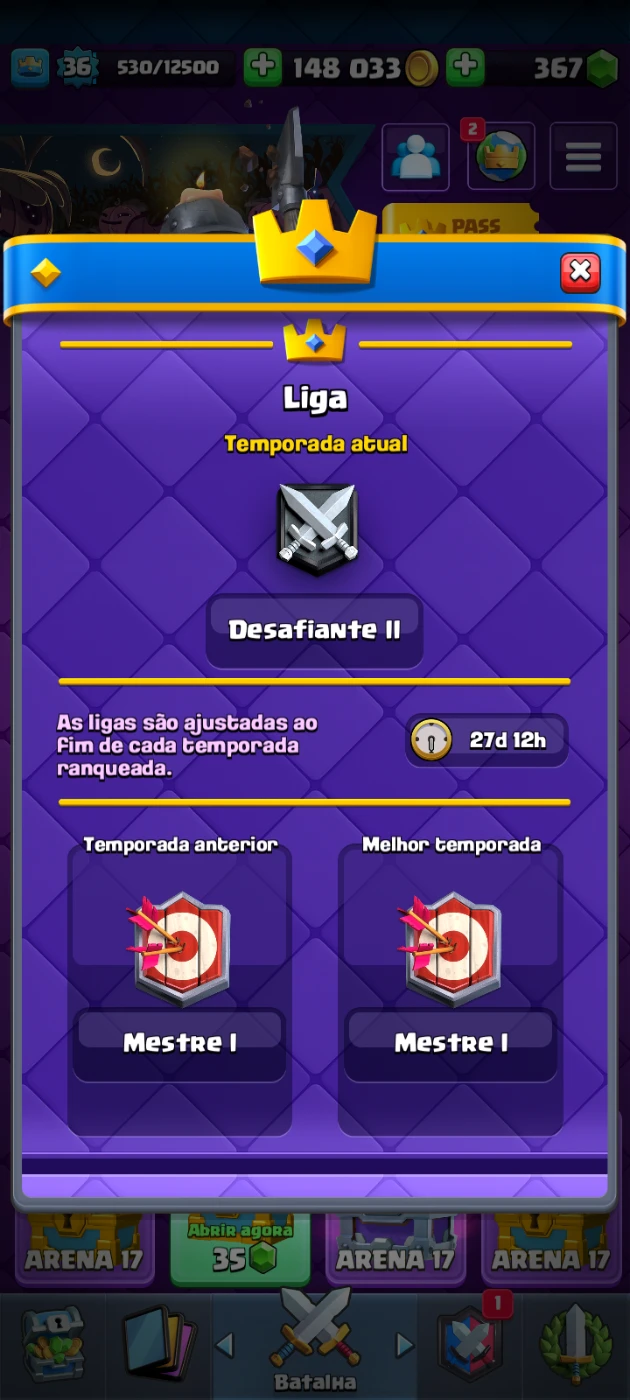Switch to the events laurel sword tab

point(576,1345)
